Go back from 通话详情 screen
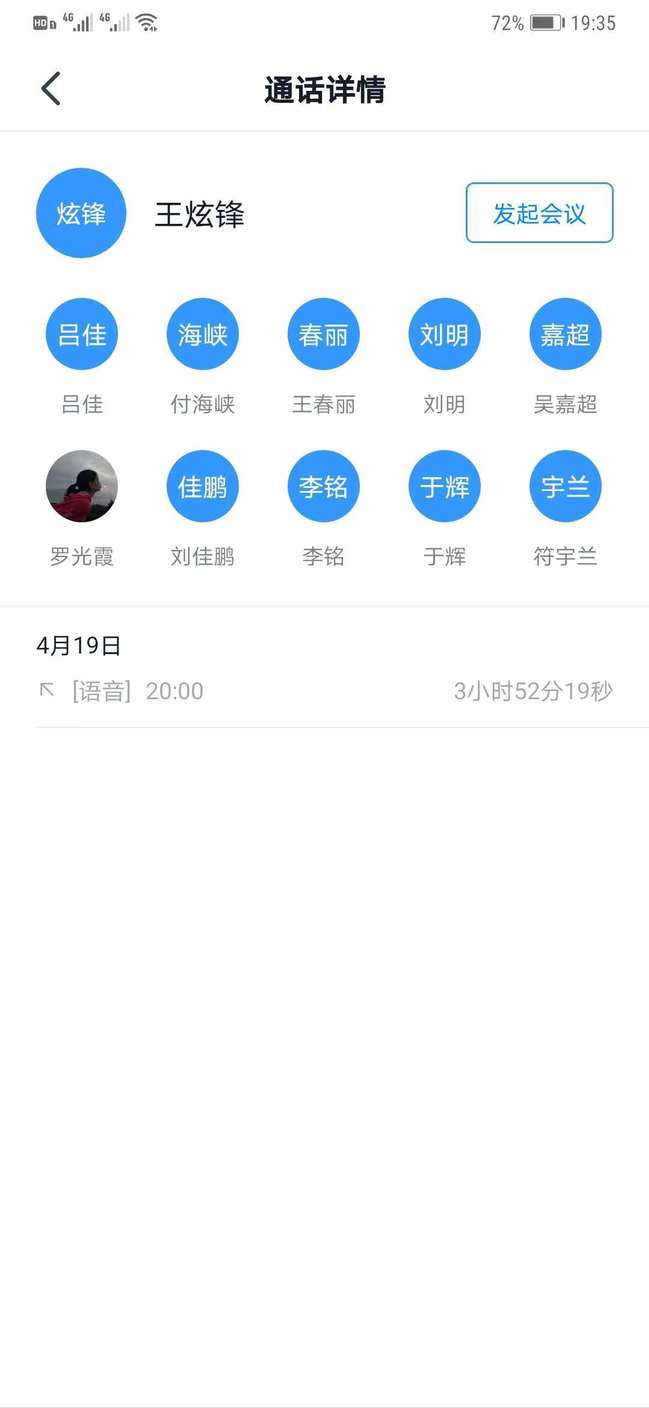 coord(51,89)
